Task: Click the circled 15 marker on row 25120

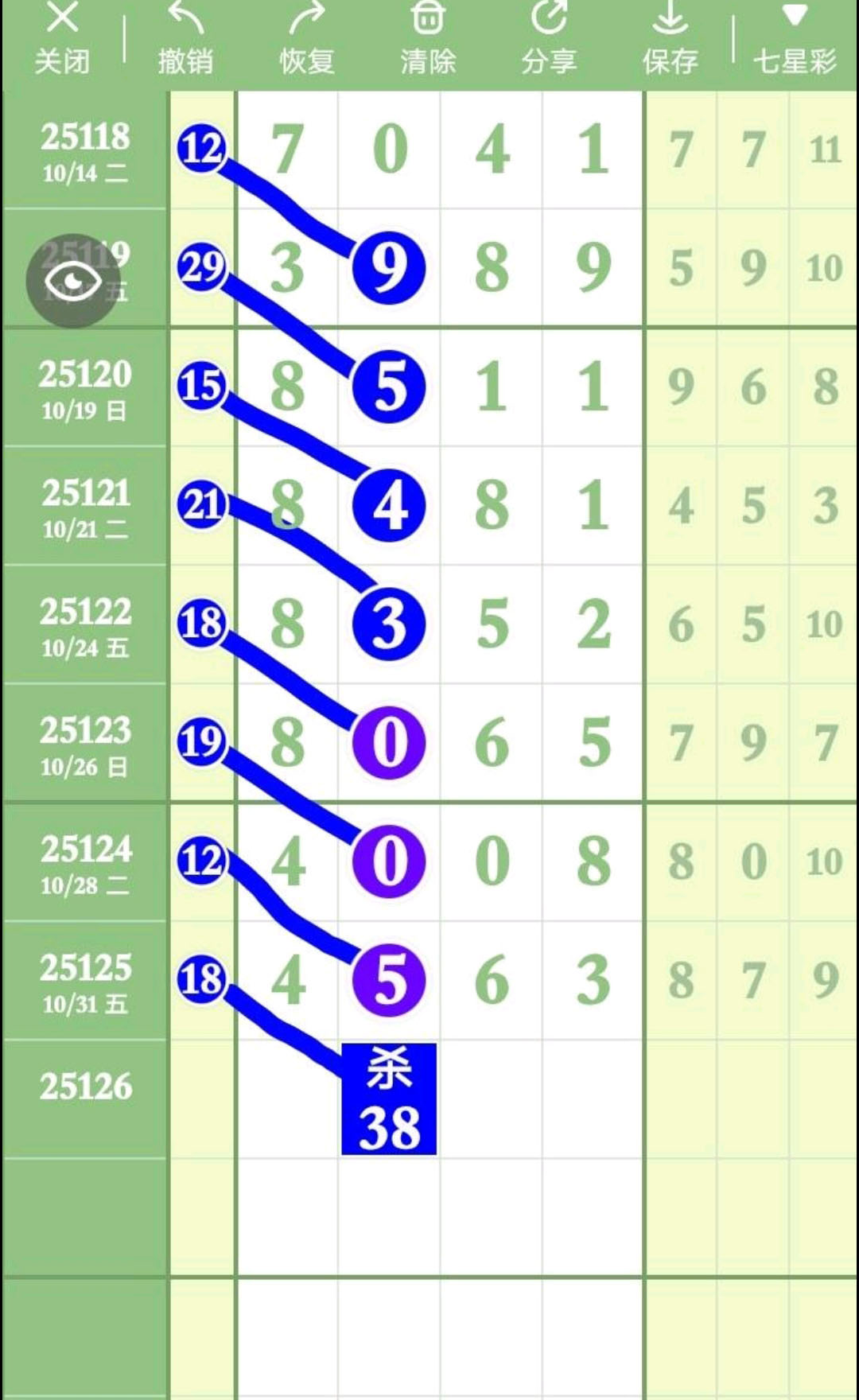Action: click(x=203, y=386)
